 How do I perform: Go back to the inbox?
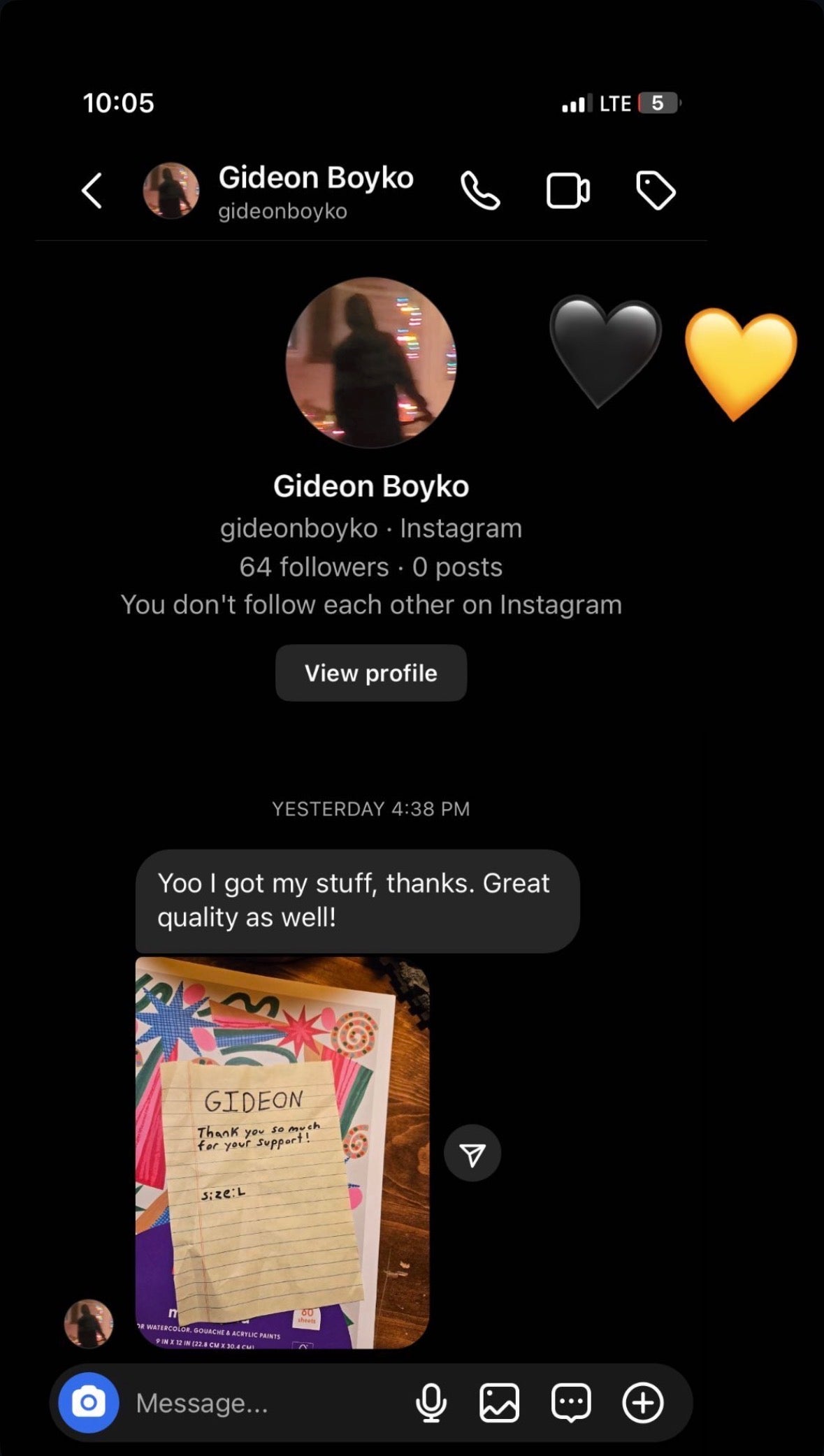(x=92, y=191)
